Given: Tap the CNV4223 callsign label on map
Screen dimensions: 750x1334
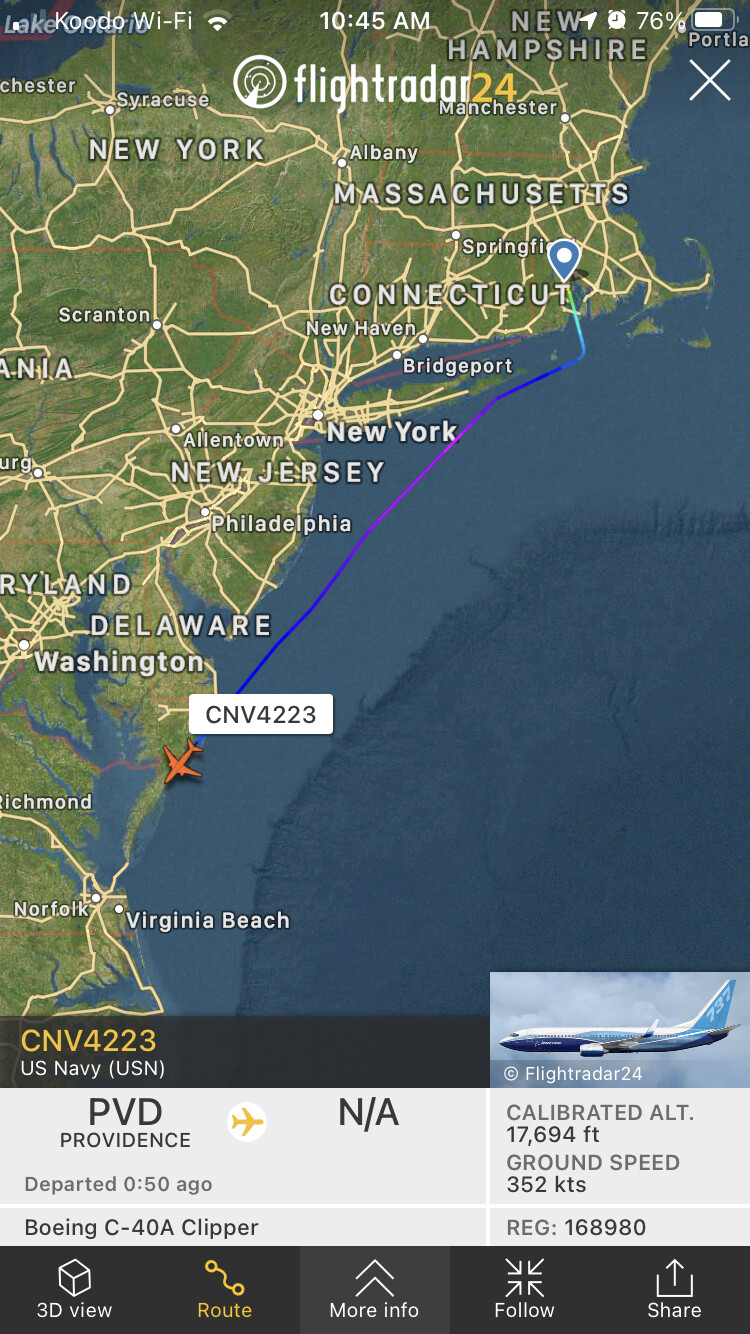Looking at the screenshot, I should pos(261,714).
